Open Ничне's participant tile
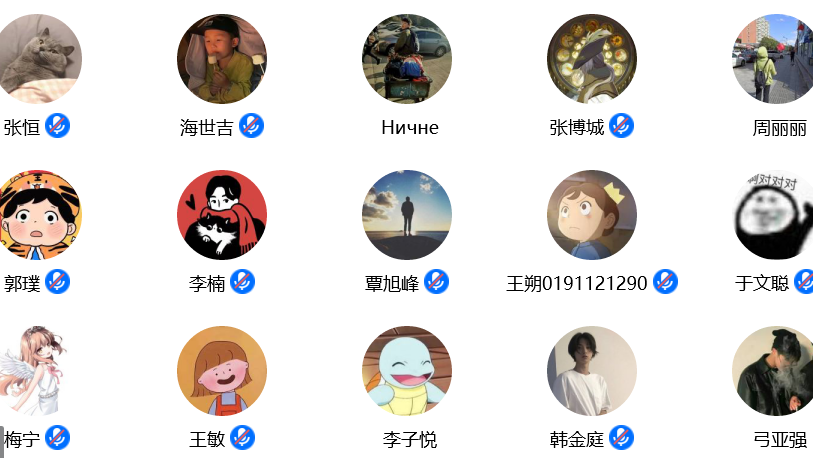The height and width of the screenshot is (458, 813). coord(407,59)
